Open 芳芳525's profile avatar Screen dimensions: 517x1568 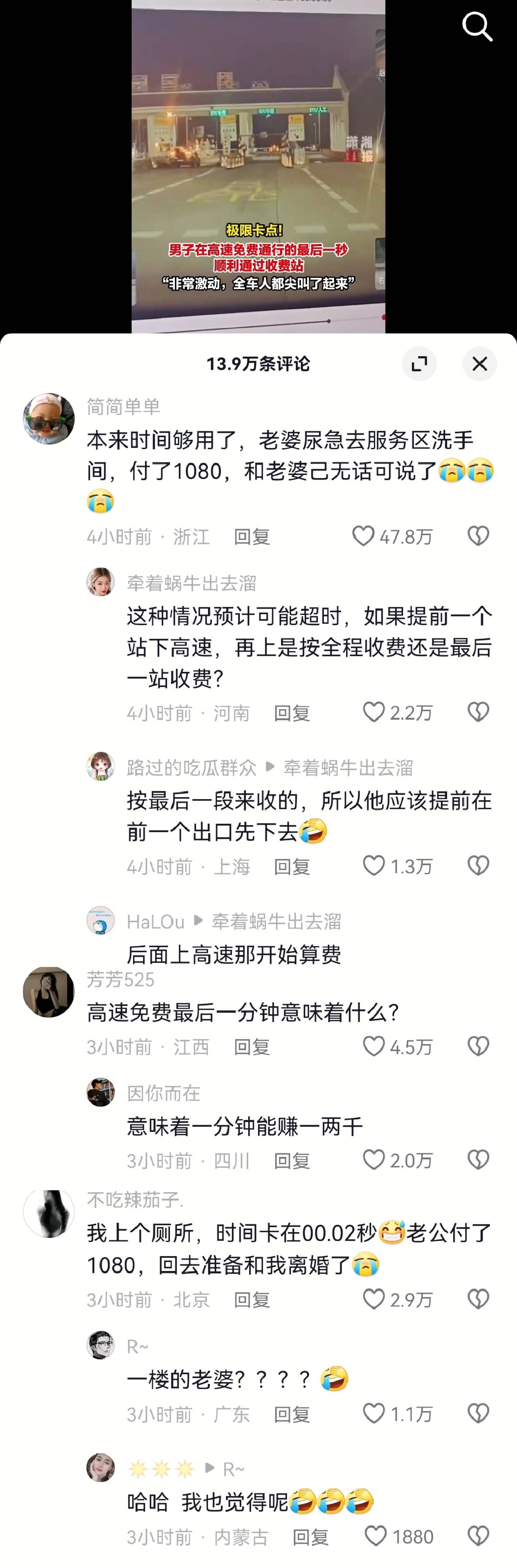point(49,992)
